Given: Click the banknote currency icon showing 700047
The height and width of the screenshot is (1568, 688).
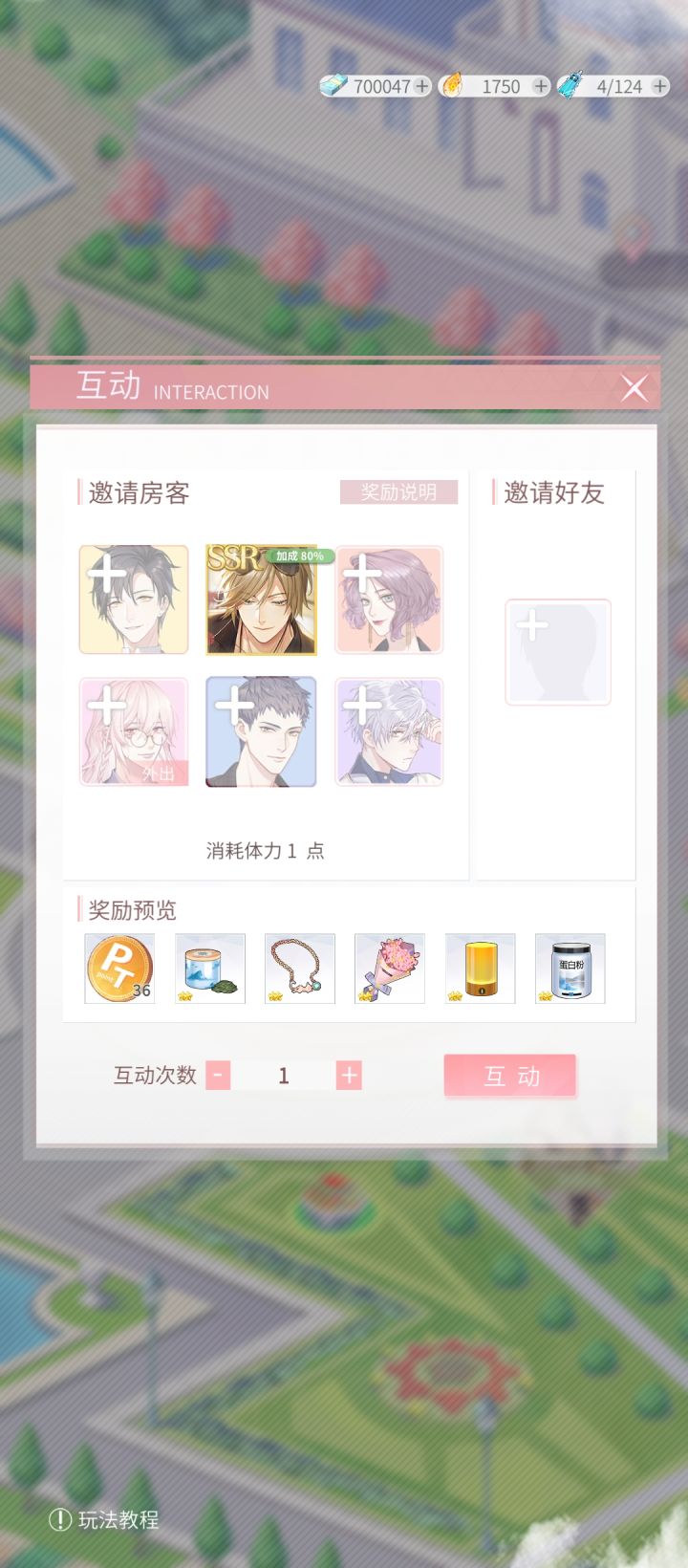Looking at the screenshot, I should [333, 86].
